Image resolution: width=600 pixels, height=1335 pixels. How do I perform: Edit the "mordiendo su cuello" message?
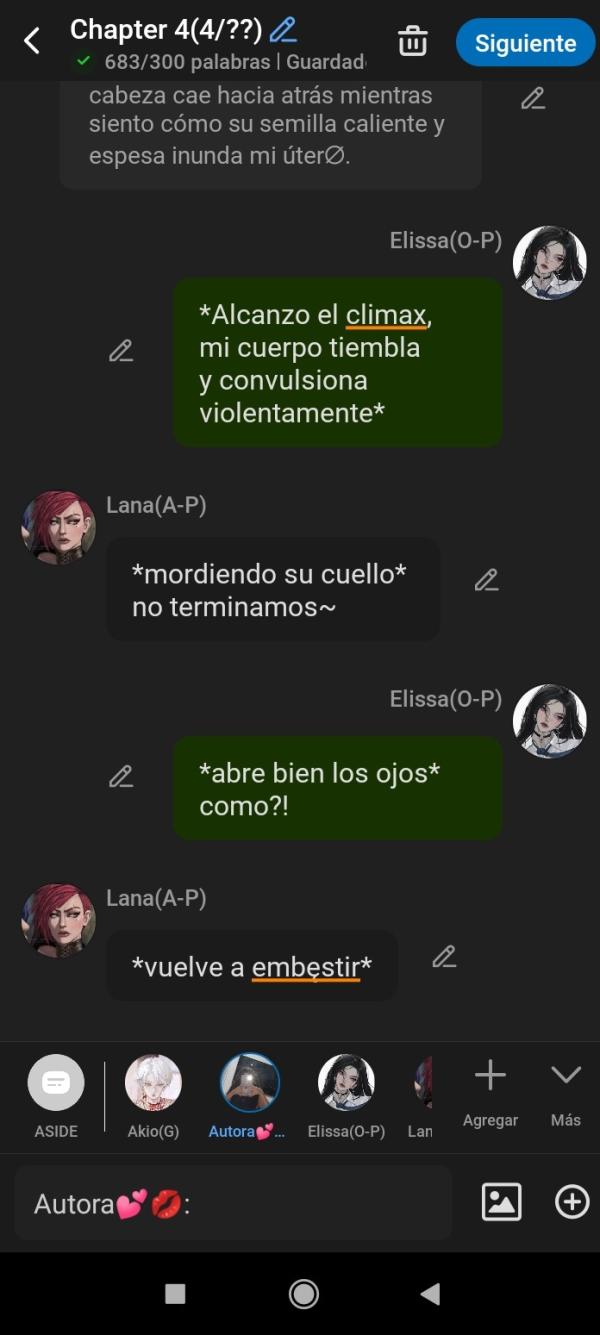click(x=486, y=580)
